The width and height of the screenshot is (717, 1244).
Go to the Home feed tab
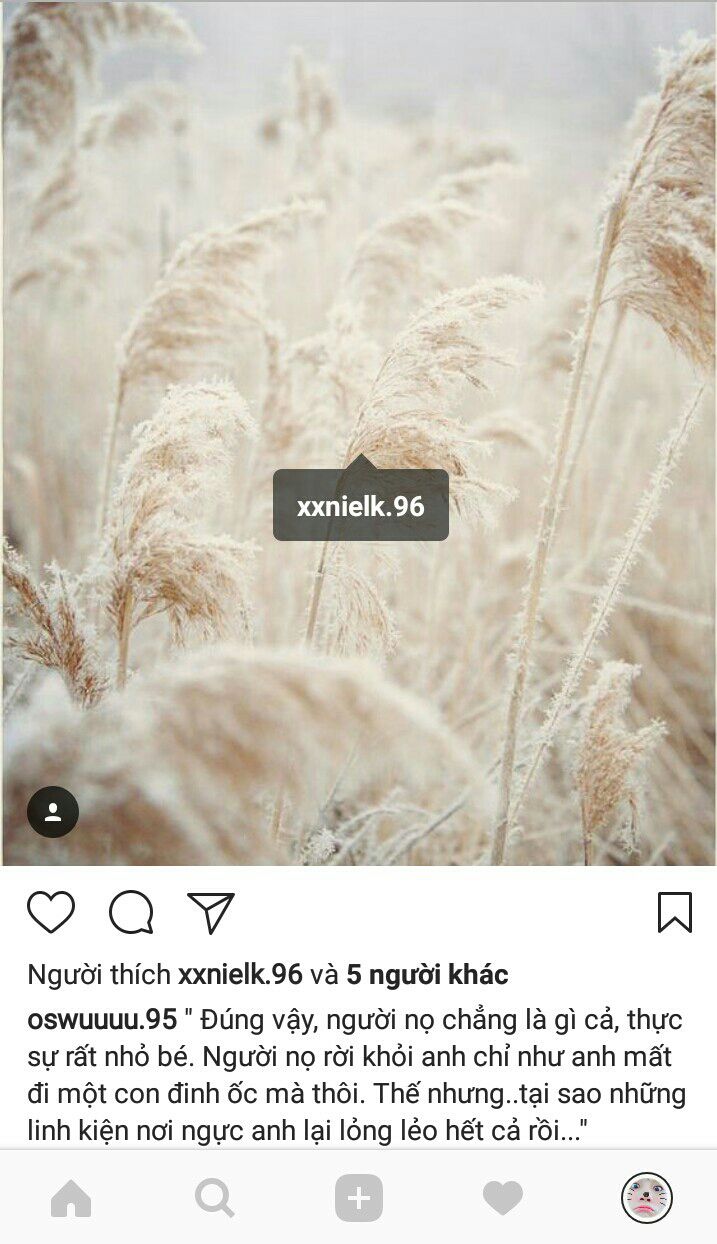pos(71,1198)
